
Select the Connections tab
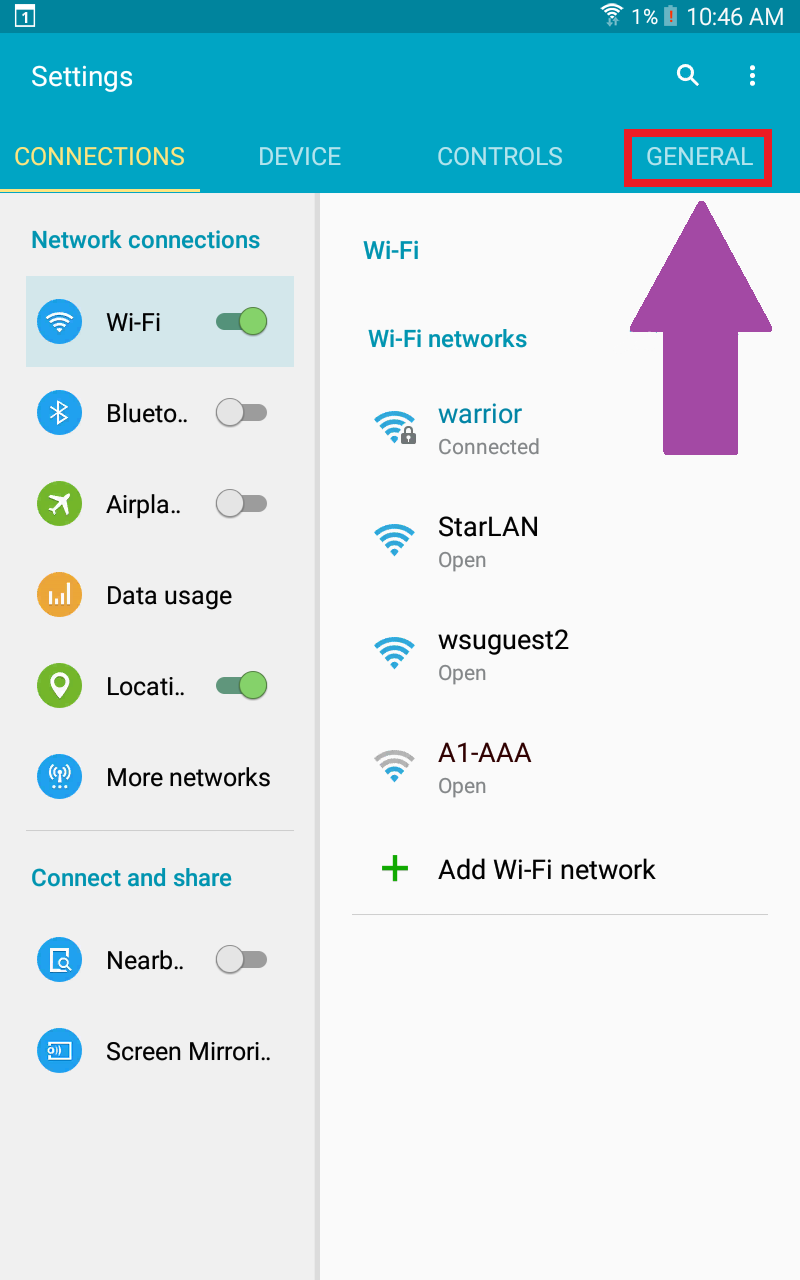pyautogui.click(x=100, y=157)
